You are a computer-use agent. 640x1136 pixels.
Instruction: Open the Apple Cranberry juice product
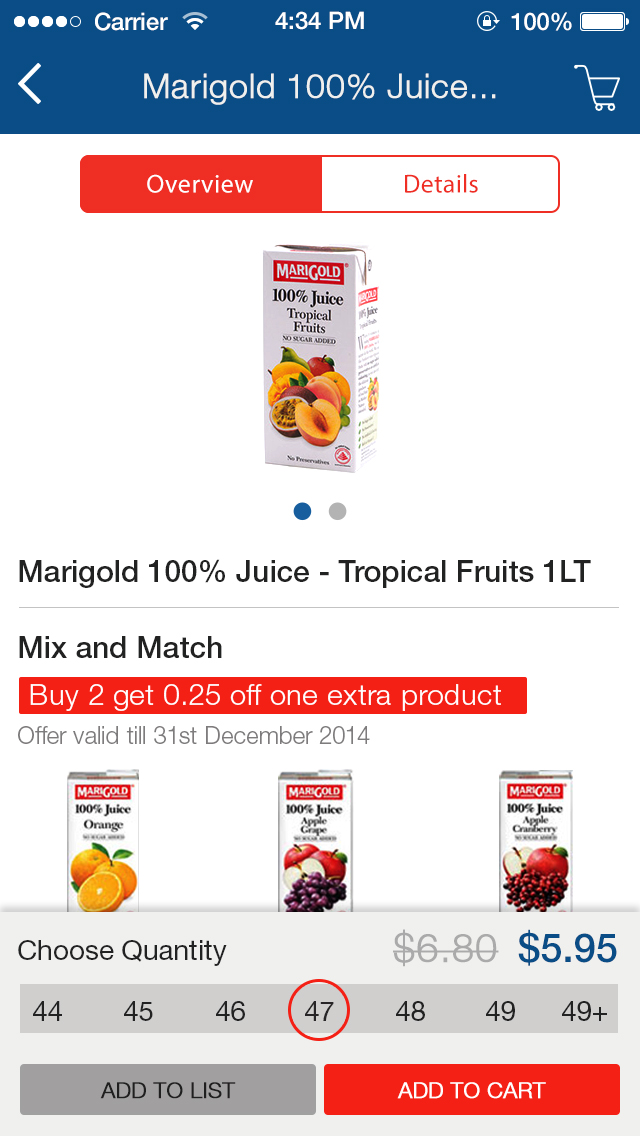click(536, 840)
